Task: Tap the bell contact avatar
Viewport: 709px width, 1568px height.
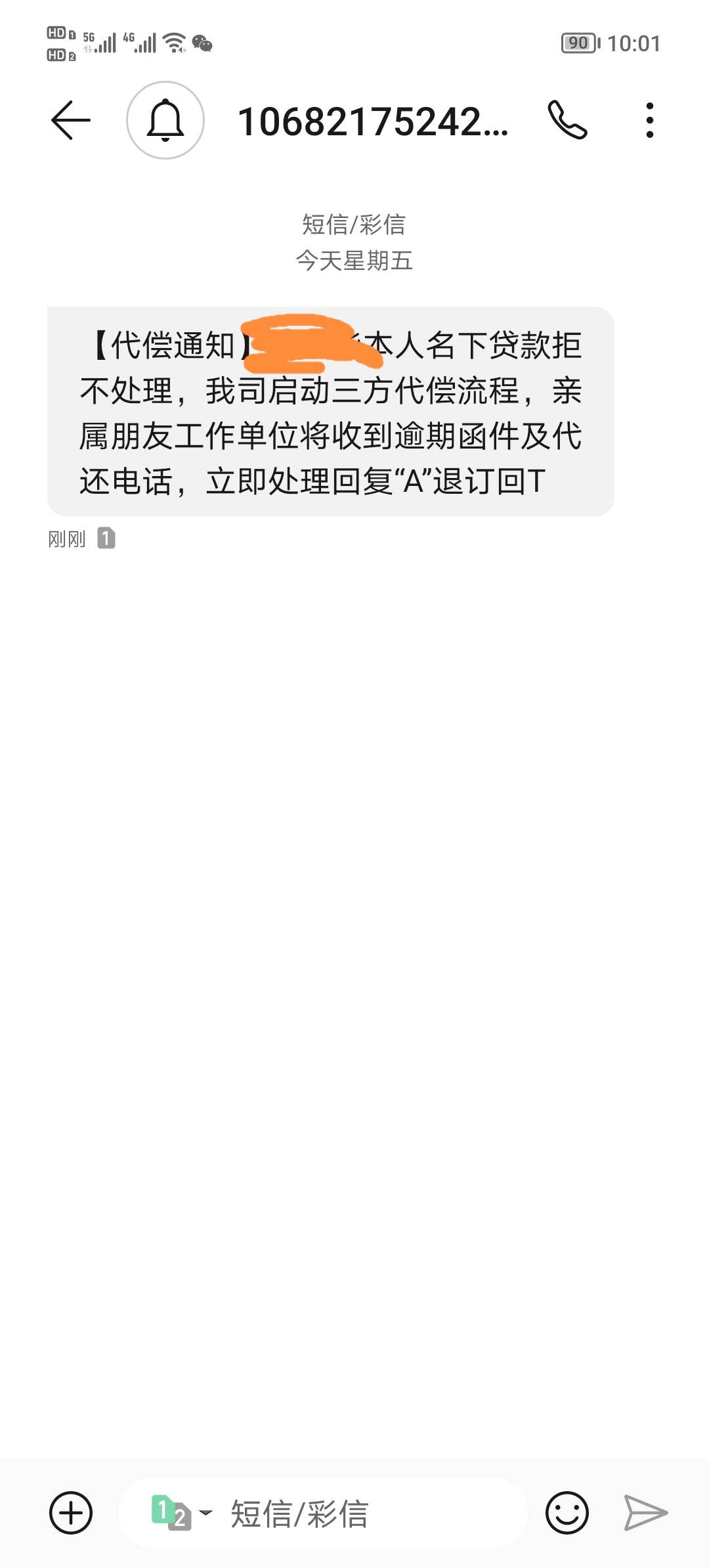Action: tap(165, 120)
